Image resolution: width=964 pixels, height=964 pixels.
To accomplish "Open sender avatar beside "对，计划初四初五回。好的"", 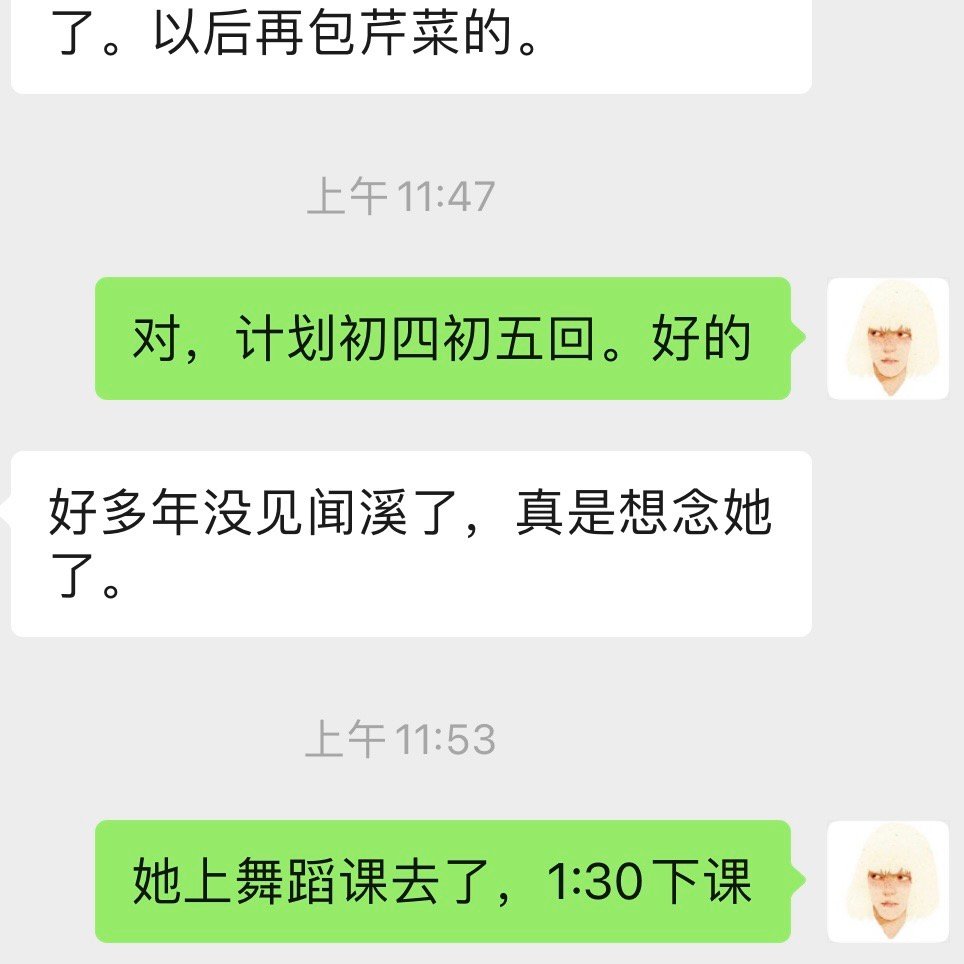I will tap(888, 339).
